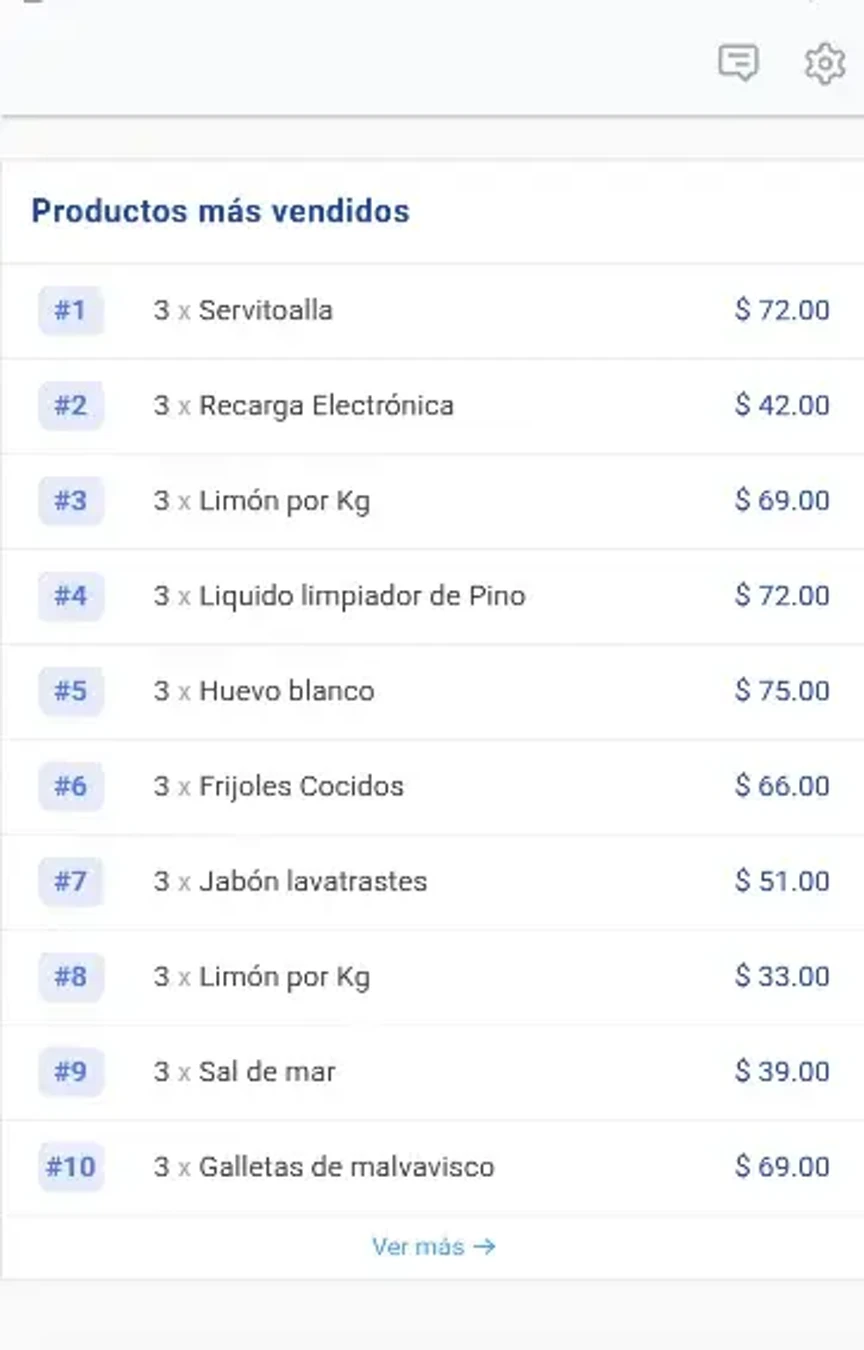
Task: Click the Productos más vendidos heading
Action: [x=220, y=211]
